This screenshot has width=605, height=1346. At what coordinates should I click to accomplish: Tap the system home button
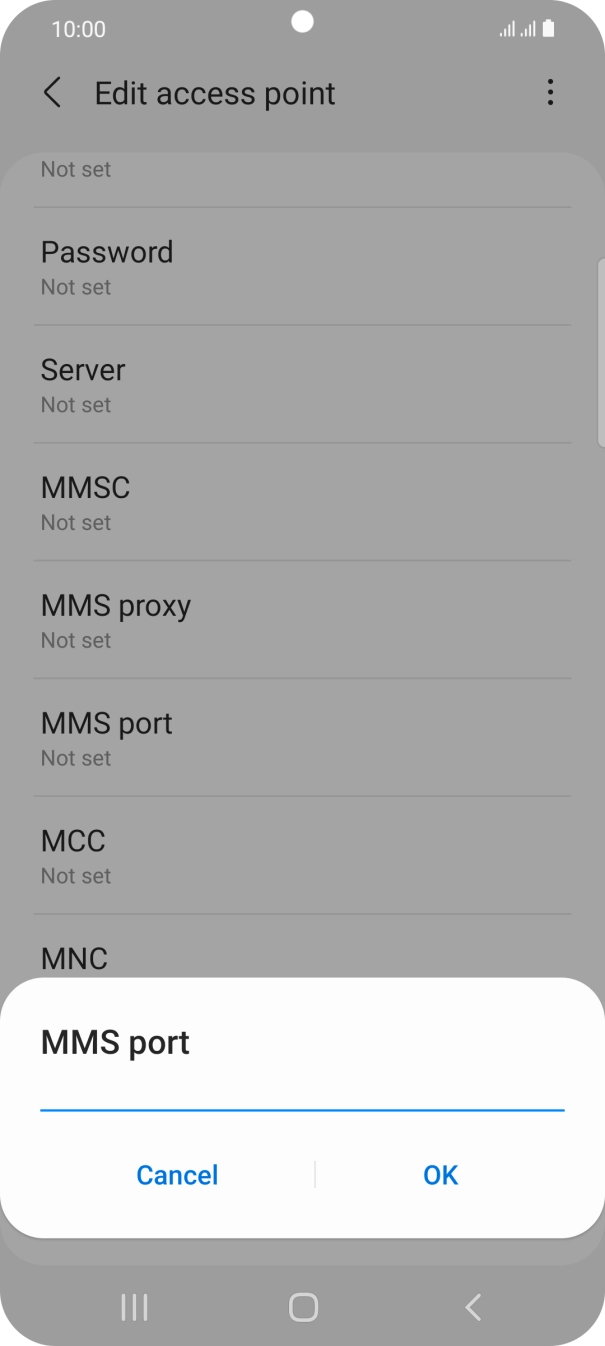(303, 1307)
